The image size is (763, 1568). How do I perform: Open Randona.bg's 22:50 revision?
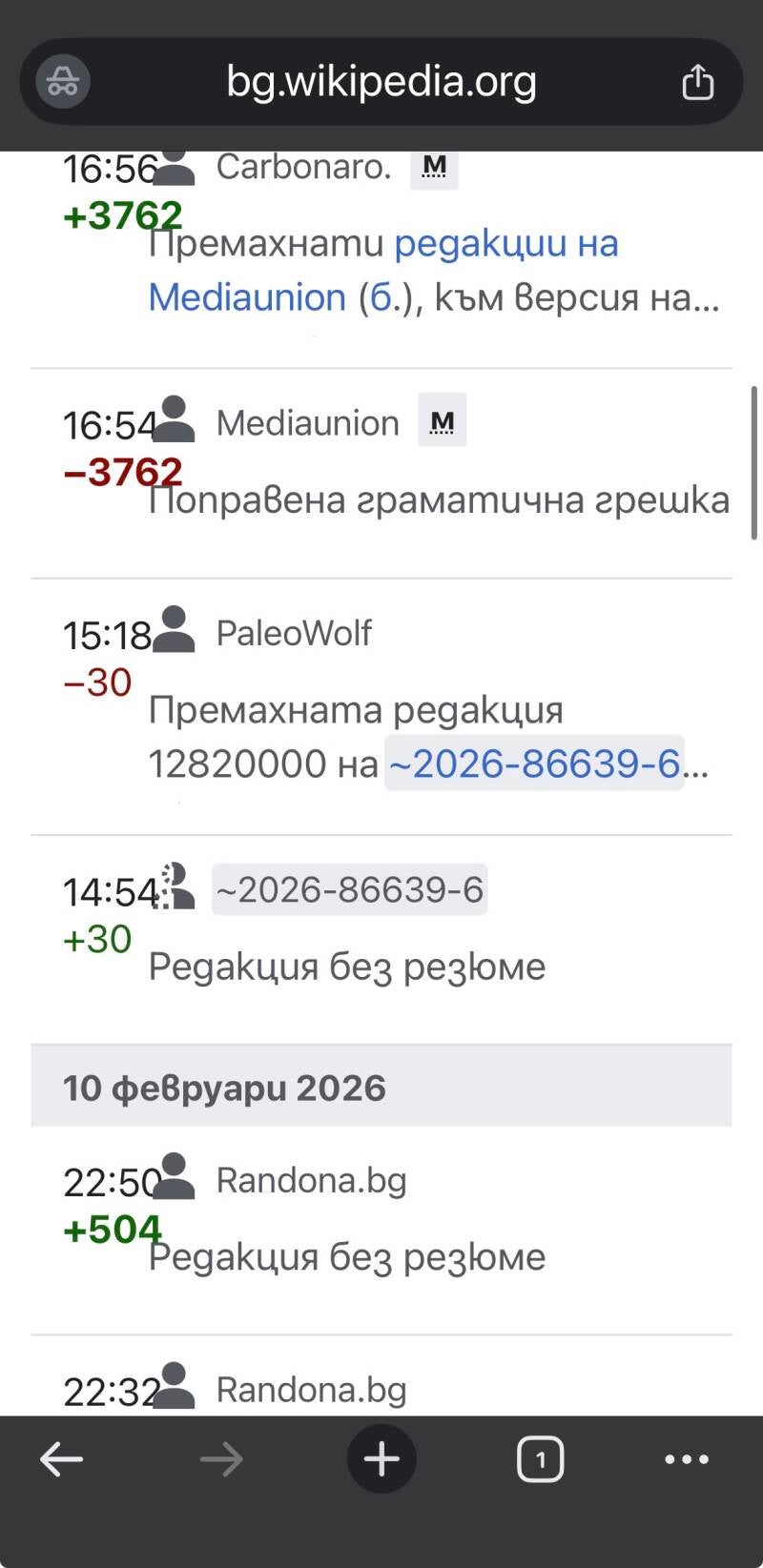(x=109, y=1183)
